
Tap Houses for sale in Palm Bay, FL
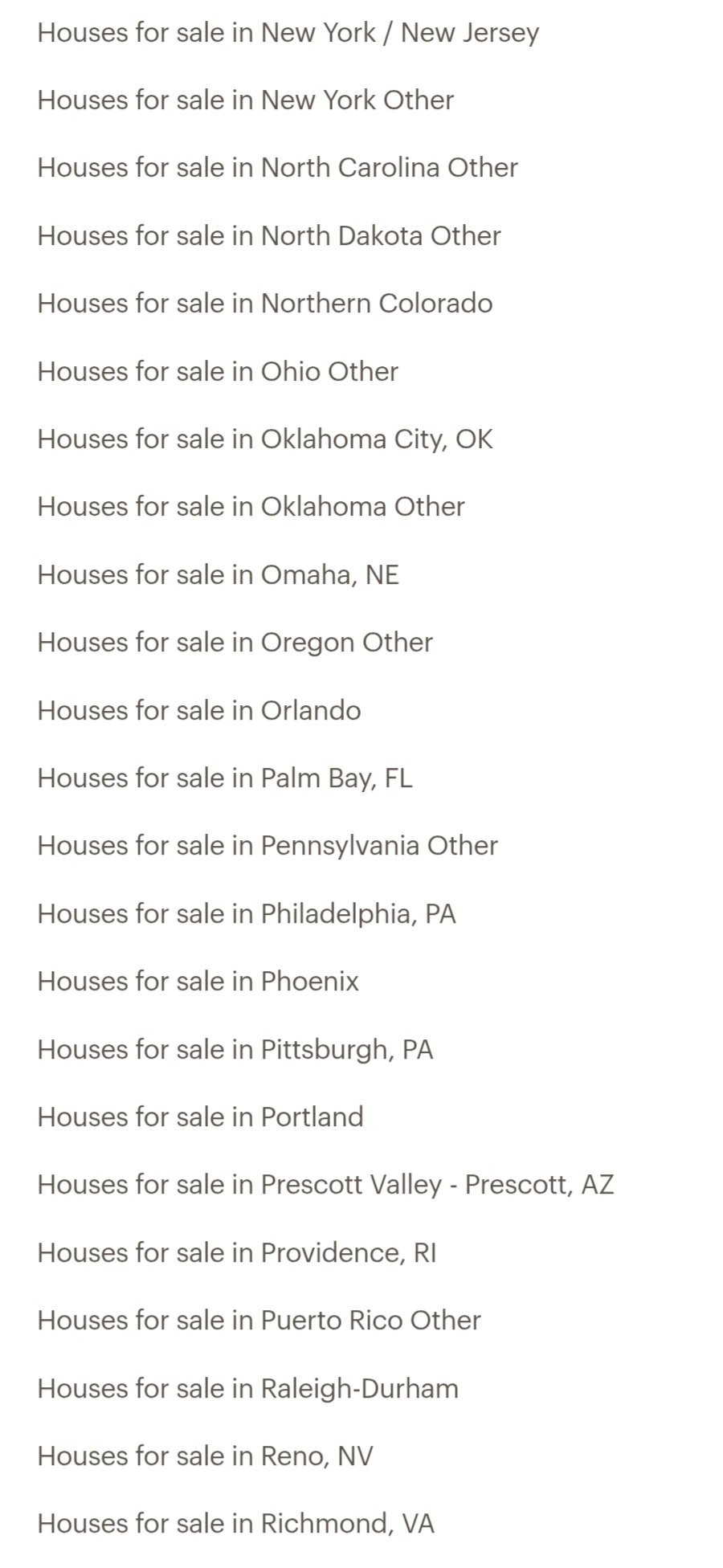click(224, 778)
